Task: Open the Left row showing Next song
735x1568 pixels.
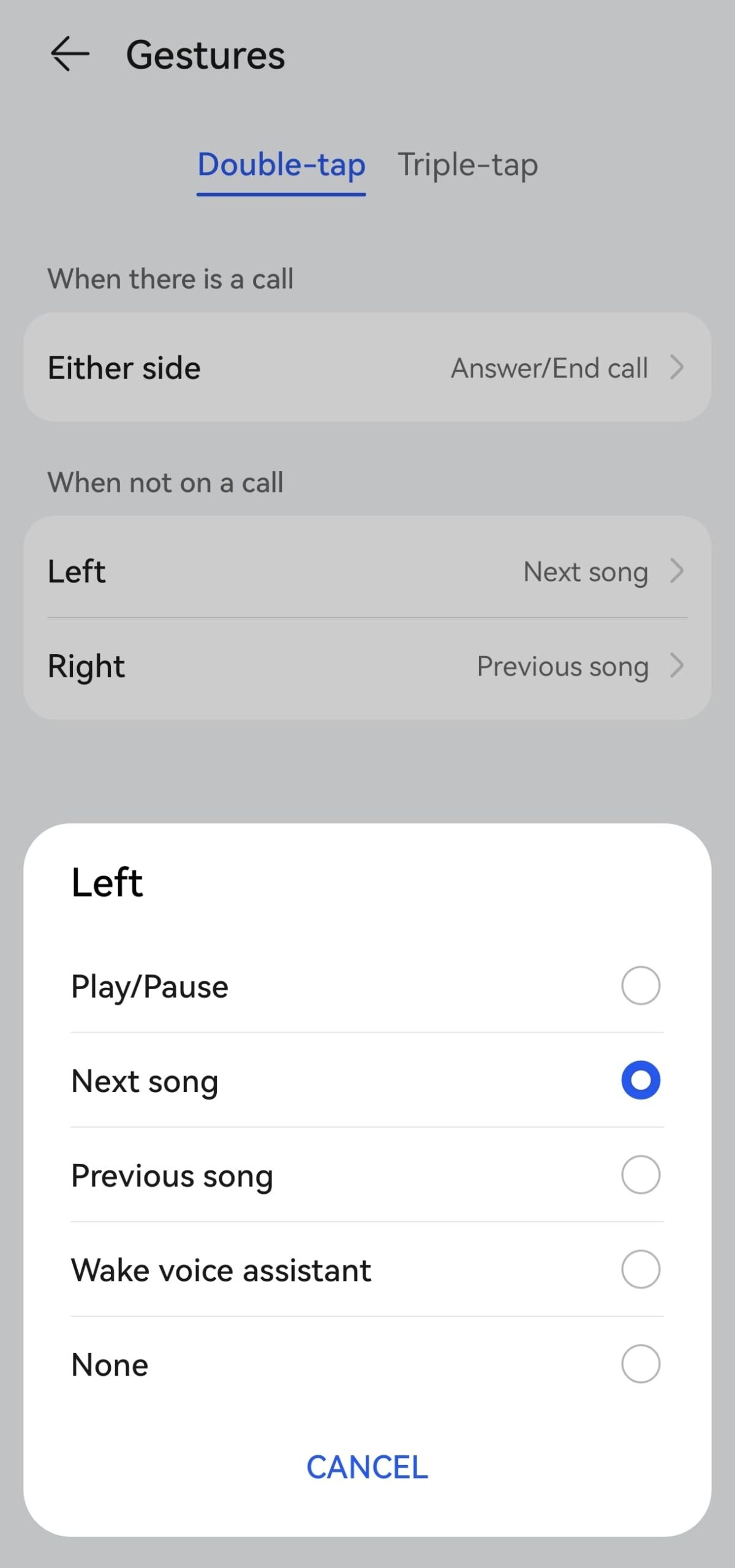Action: 366,571
